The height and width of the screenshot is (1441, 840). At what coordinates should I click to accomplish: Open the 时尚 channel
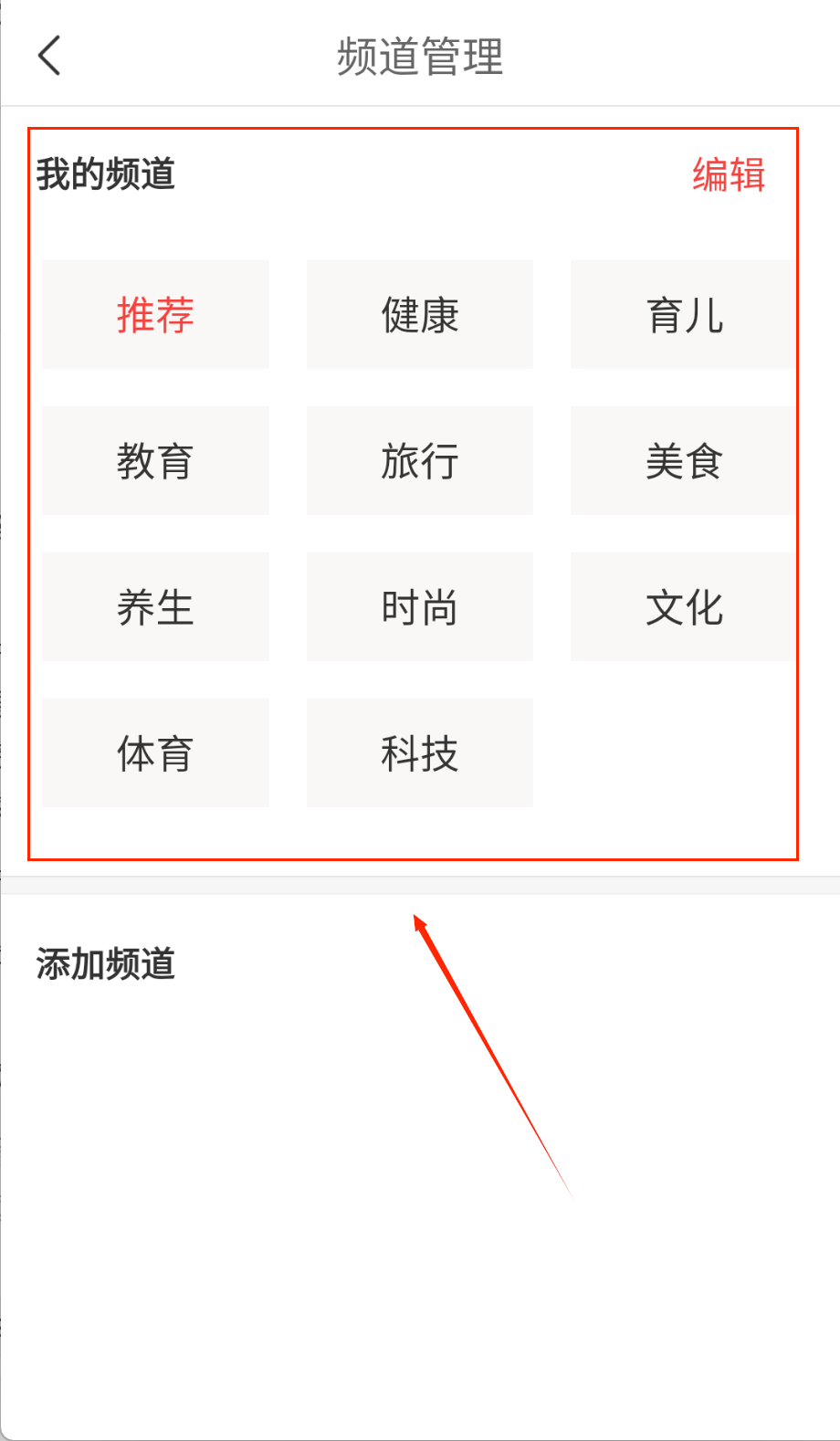419,606
